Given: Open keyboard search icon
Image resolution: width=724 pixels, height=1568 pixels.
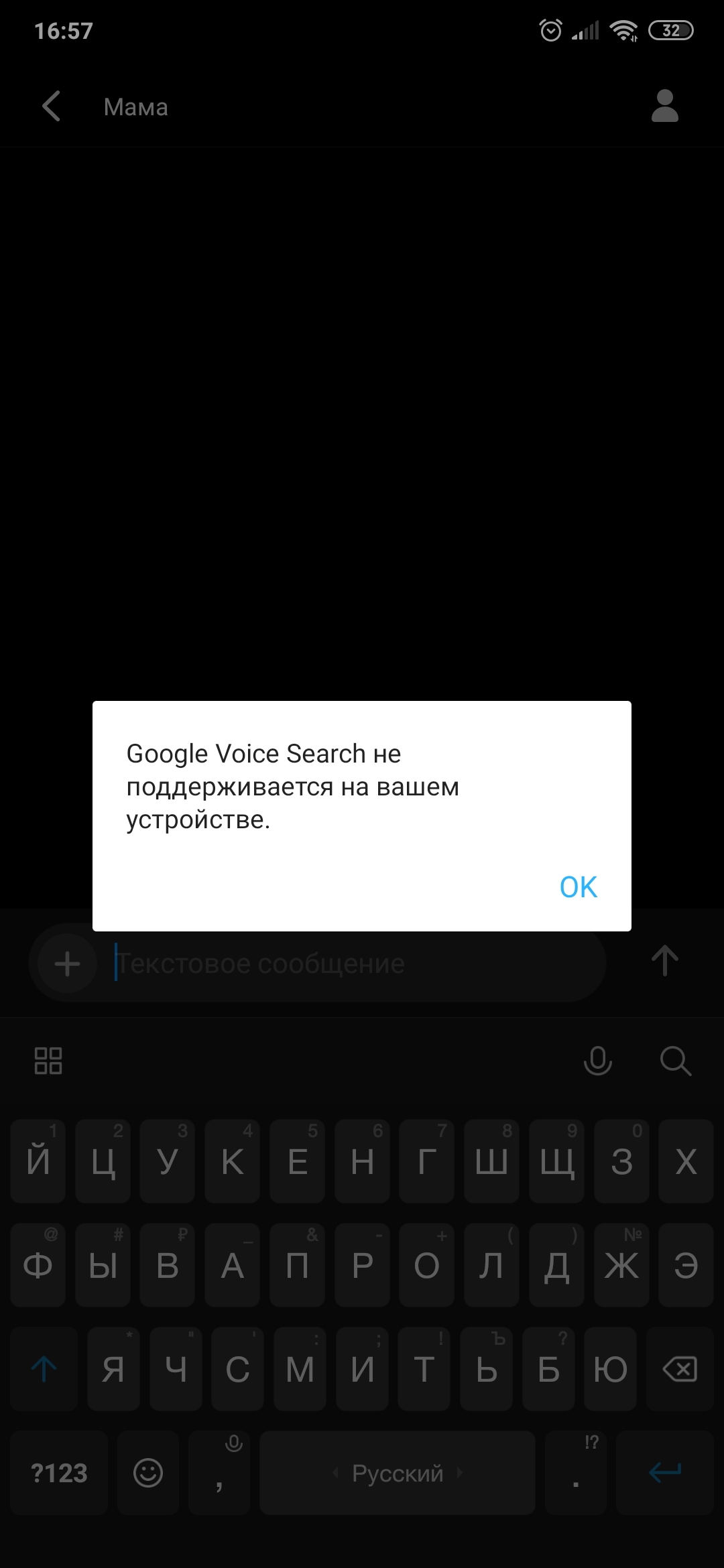Looking at the screenshot, I should coord(675,1061).
